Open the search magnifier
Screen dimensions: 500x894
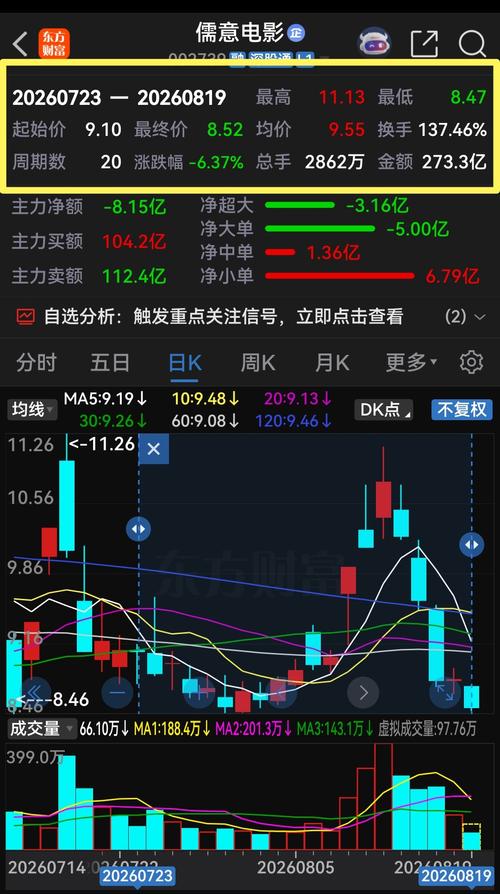pos(472,43)
